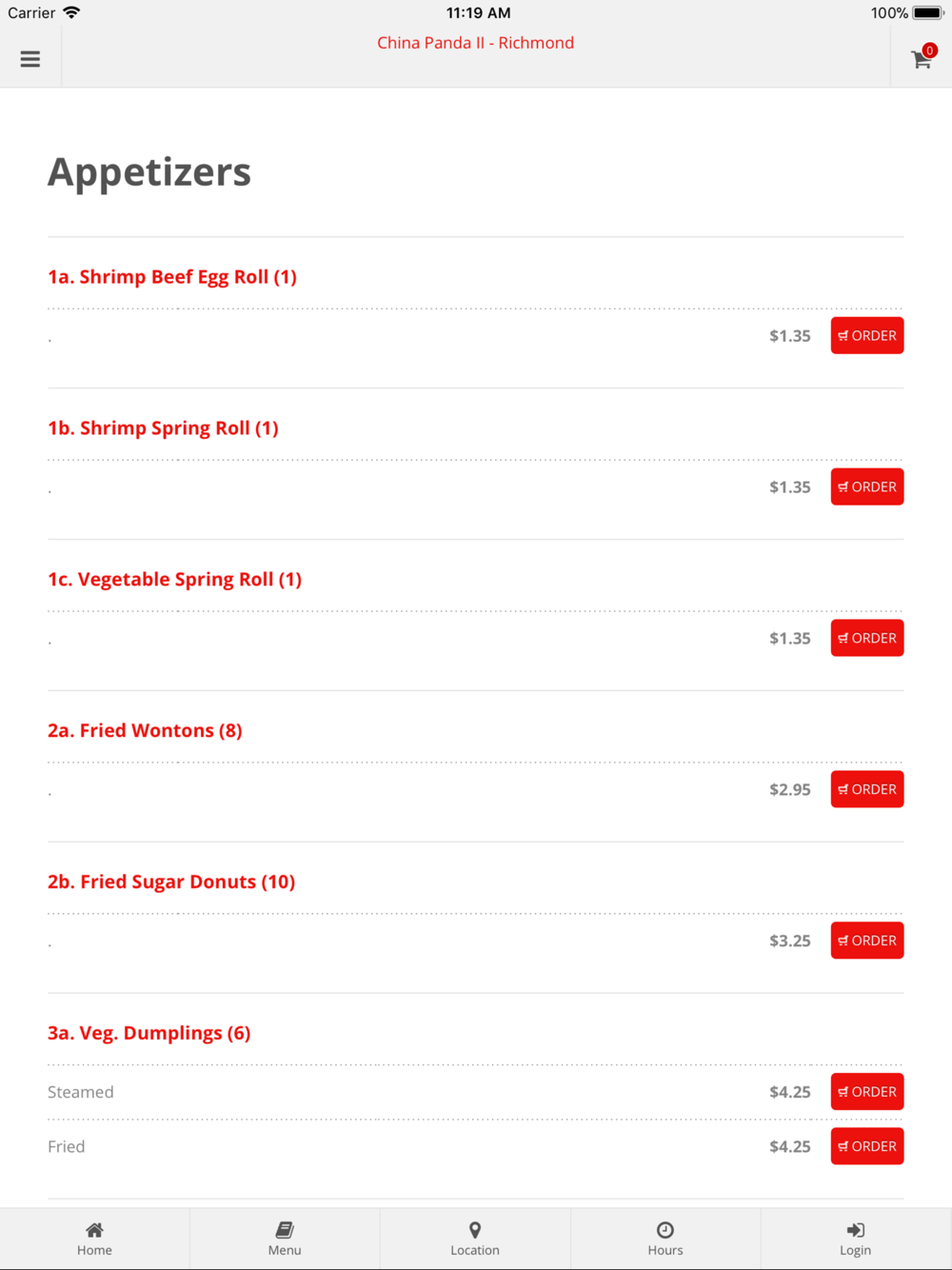Open the shopping cart
The image size is (952, 1270).
[x=922, y=58]
